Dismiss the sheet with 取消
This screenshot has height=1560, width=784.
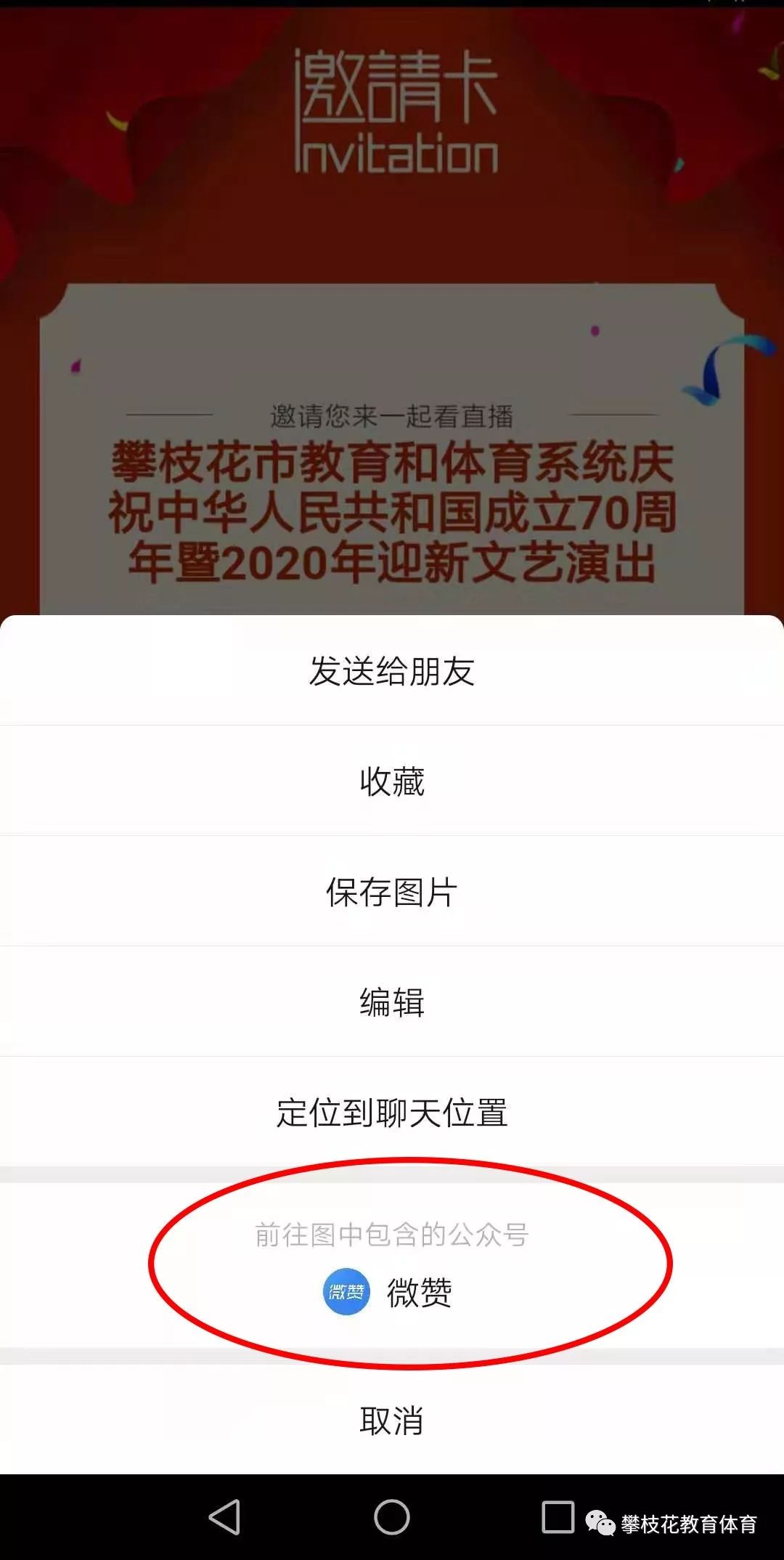[392, 1421]
